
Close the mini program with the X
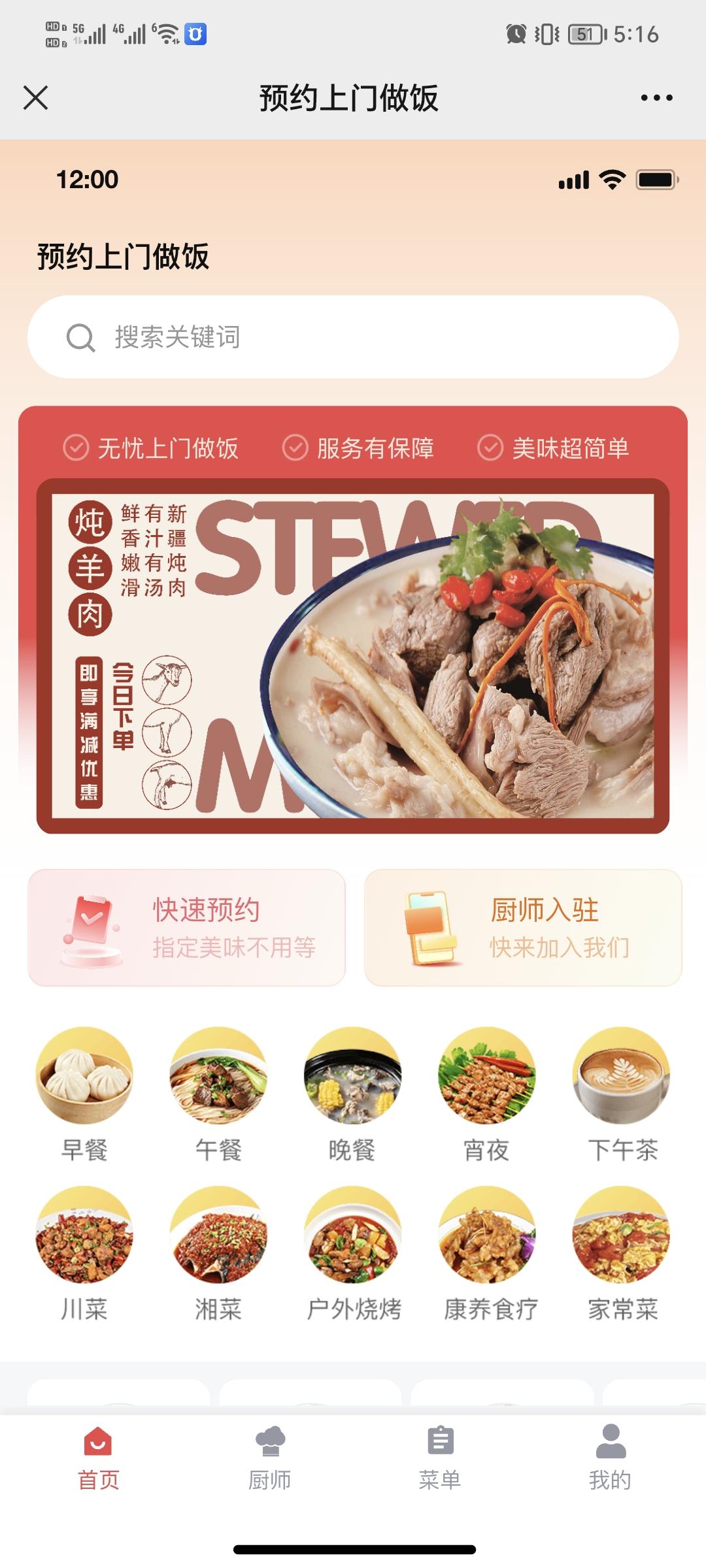click(x=35, y=98)
